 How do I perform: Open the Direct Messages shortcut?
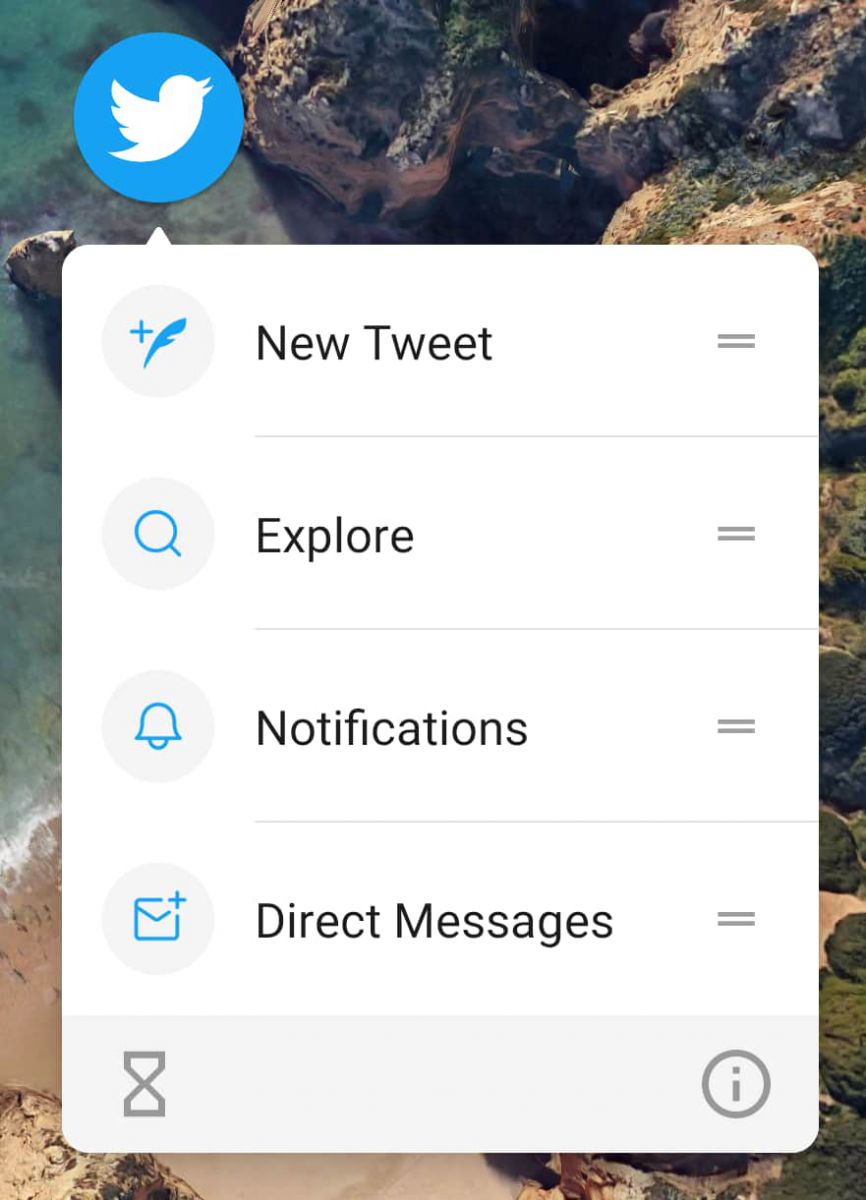(434, 920)
